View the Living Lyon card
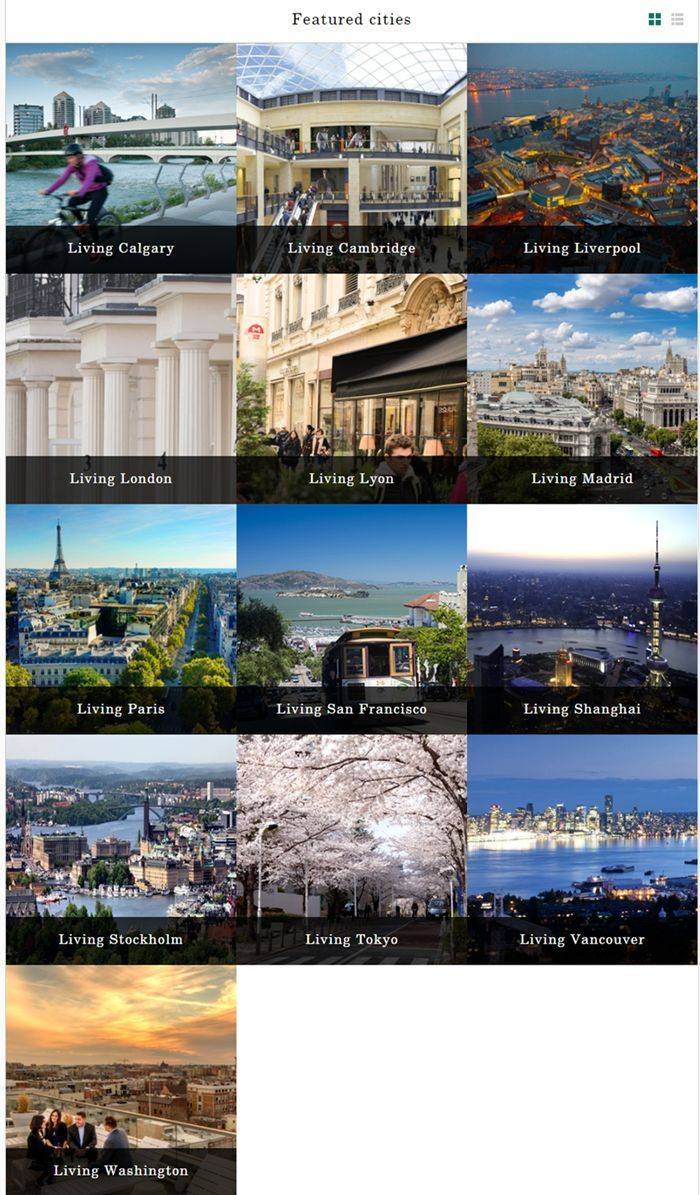The height and width of the screenshot is (1195, 700). 352,389
